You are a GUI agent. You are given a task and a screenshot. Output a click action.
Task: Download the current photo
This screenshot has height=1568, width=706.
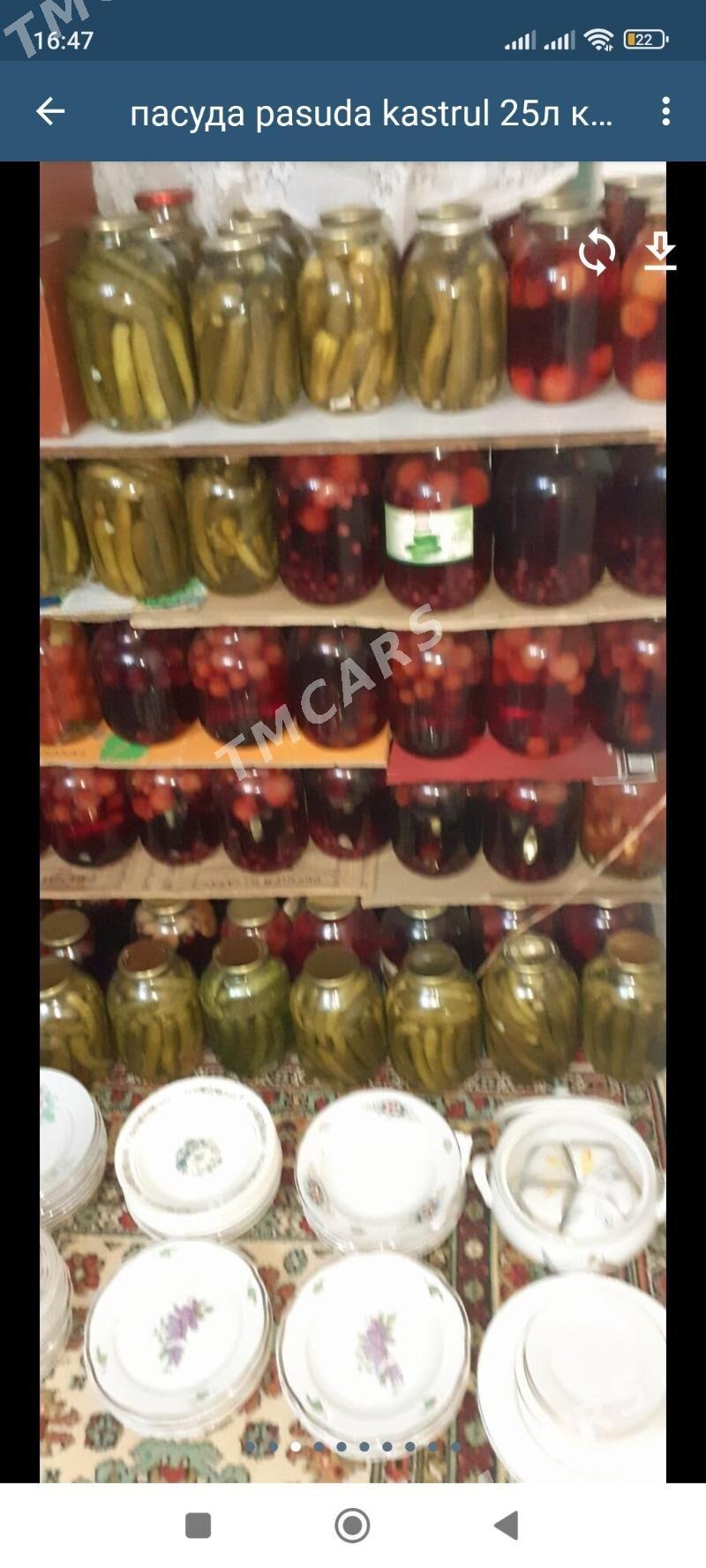(x=660, y=251)
